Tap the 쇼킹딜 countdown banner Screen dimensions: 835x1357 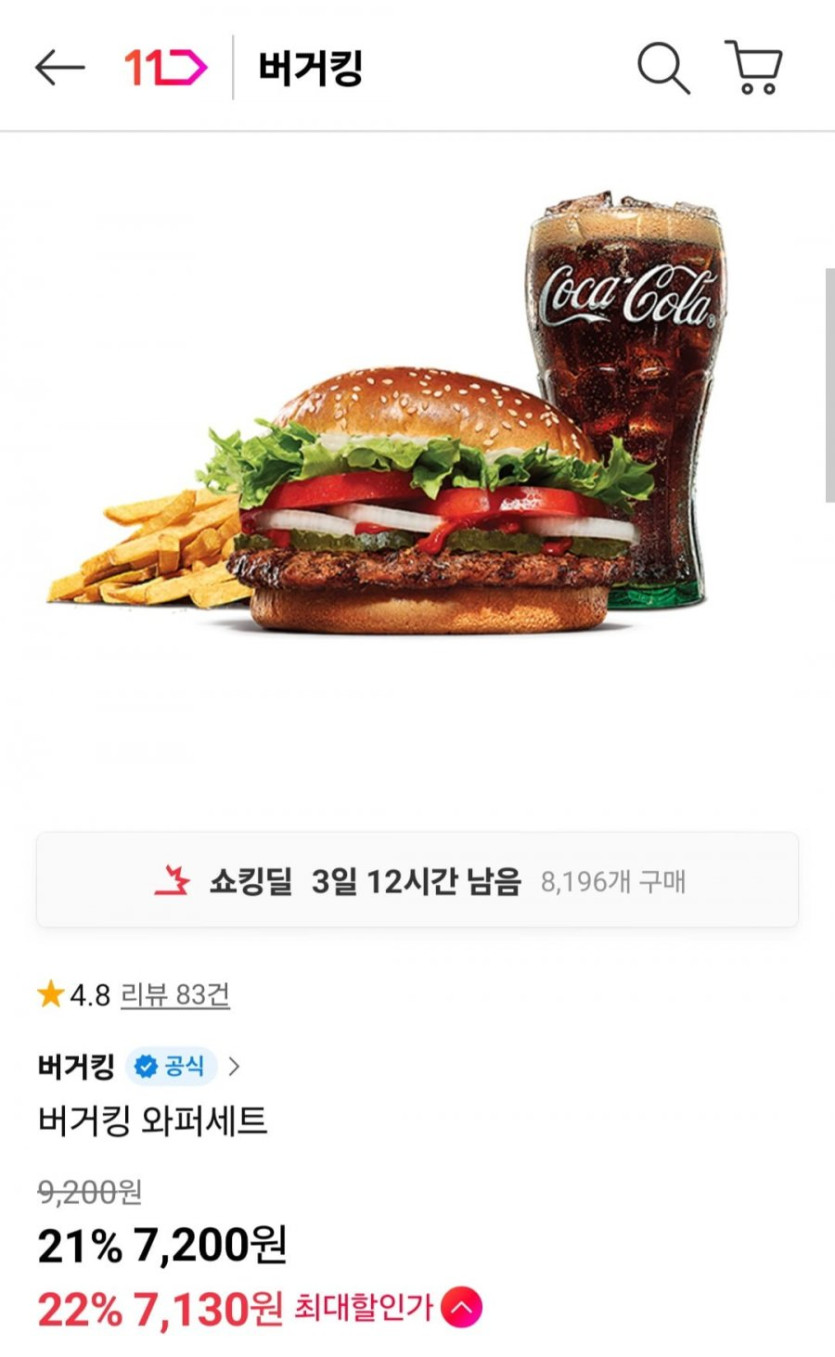pos(417,880)
